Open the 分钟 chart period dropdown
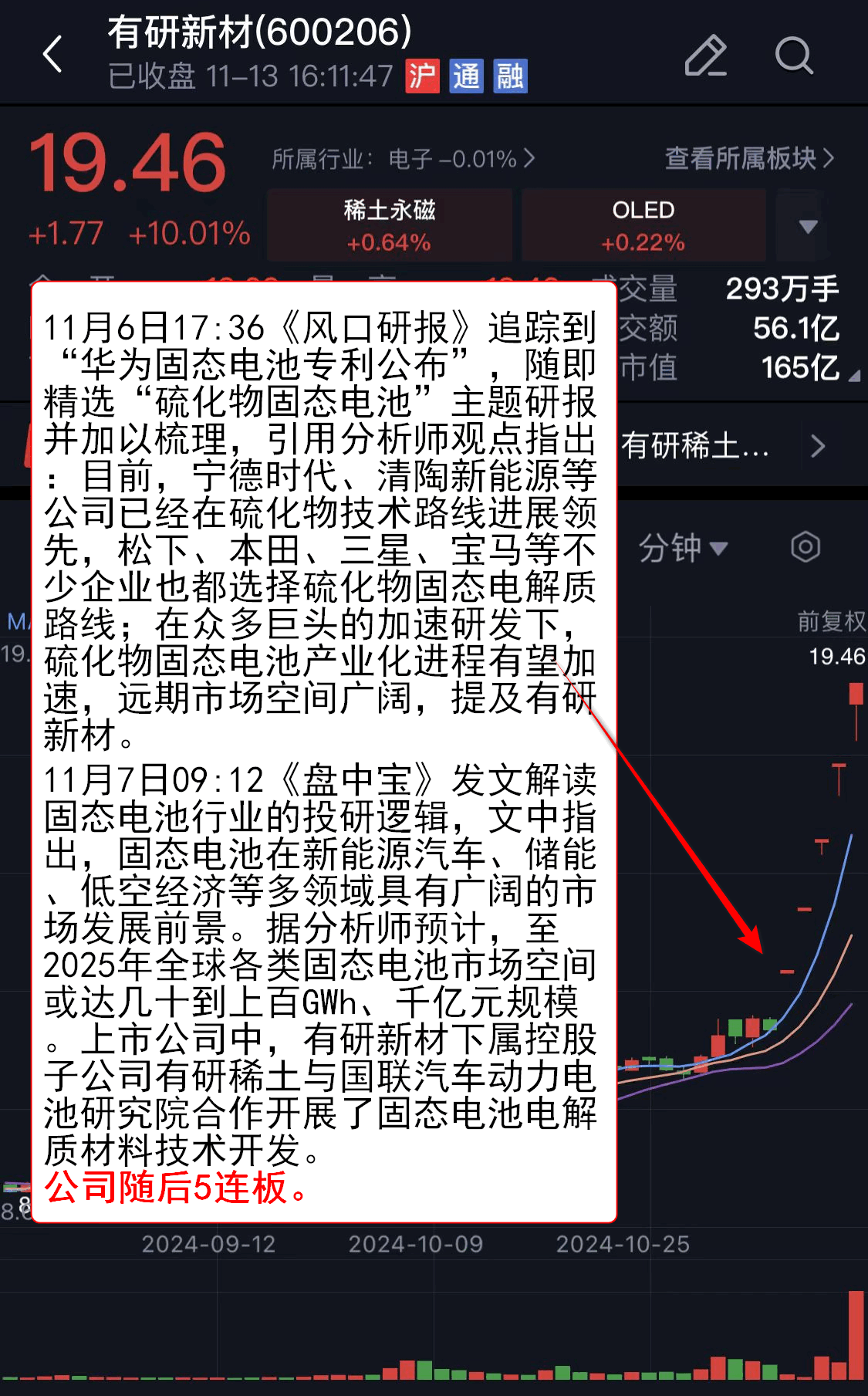This screenshot has height=1396, width=868. coord(682,548)
